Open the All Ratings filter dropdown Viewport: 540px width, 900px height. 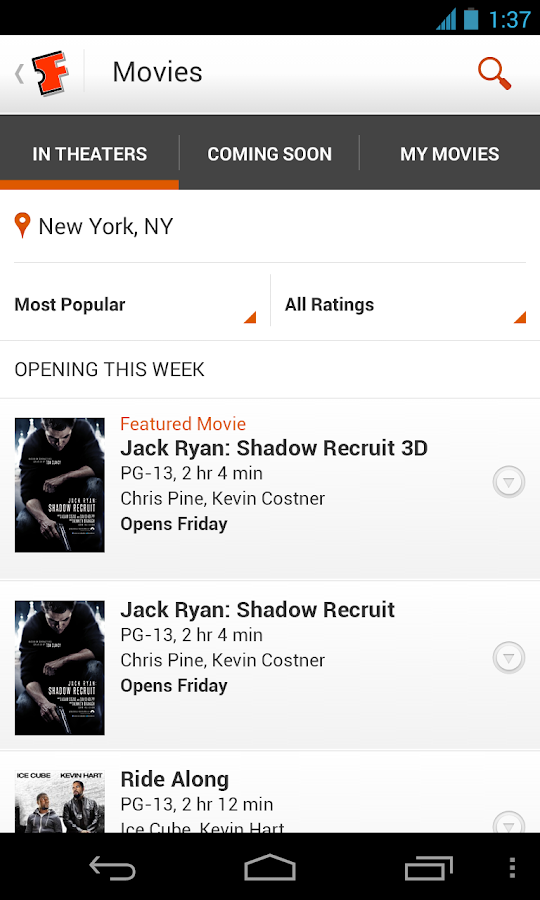point(405,304)
